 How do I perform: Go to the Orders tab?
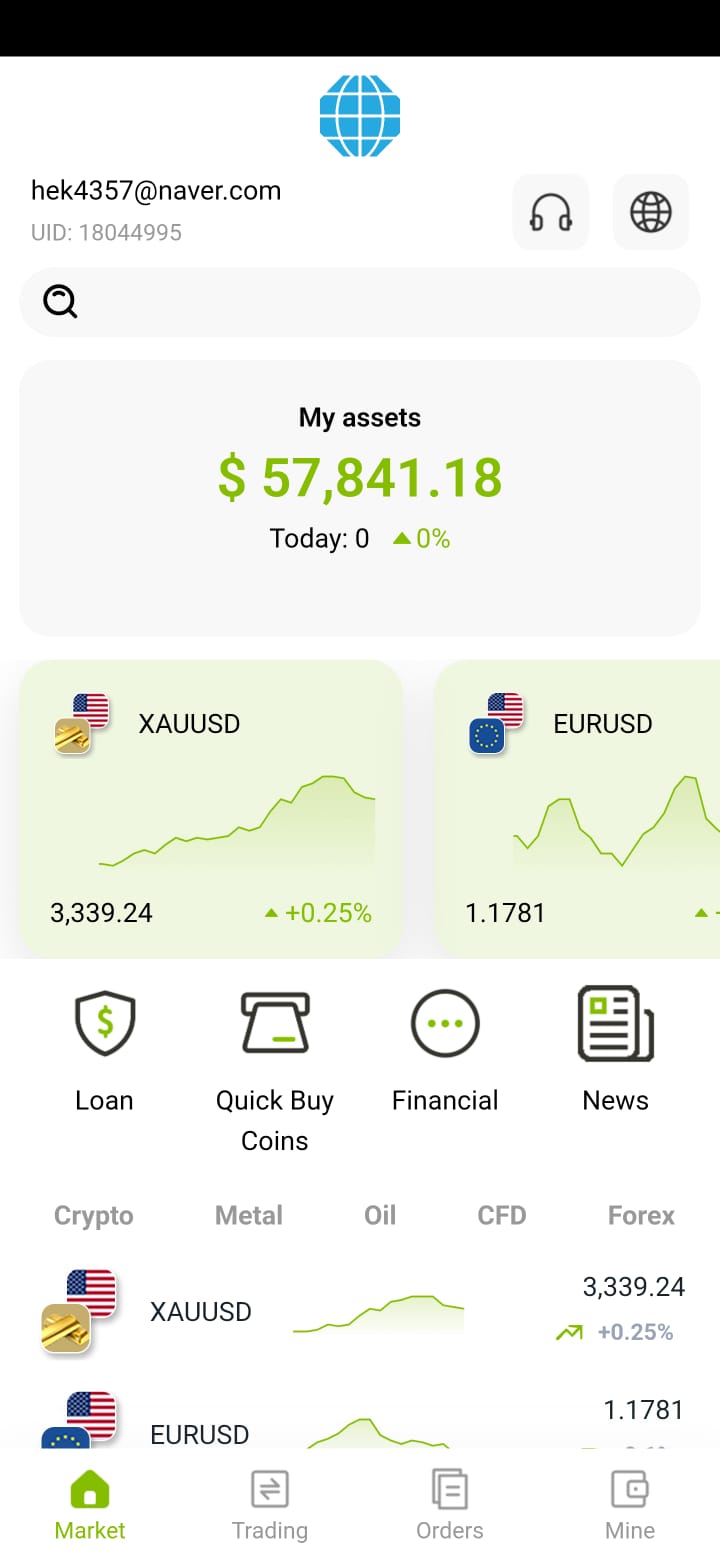450,1505
